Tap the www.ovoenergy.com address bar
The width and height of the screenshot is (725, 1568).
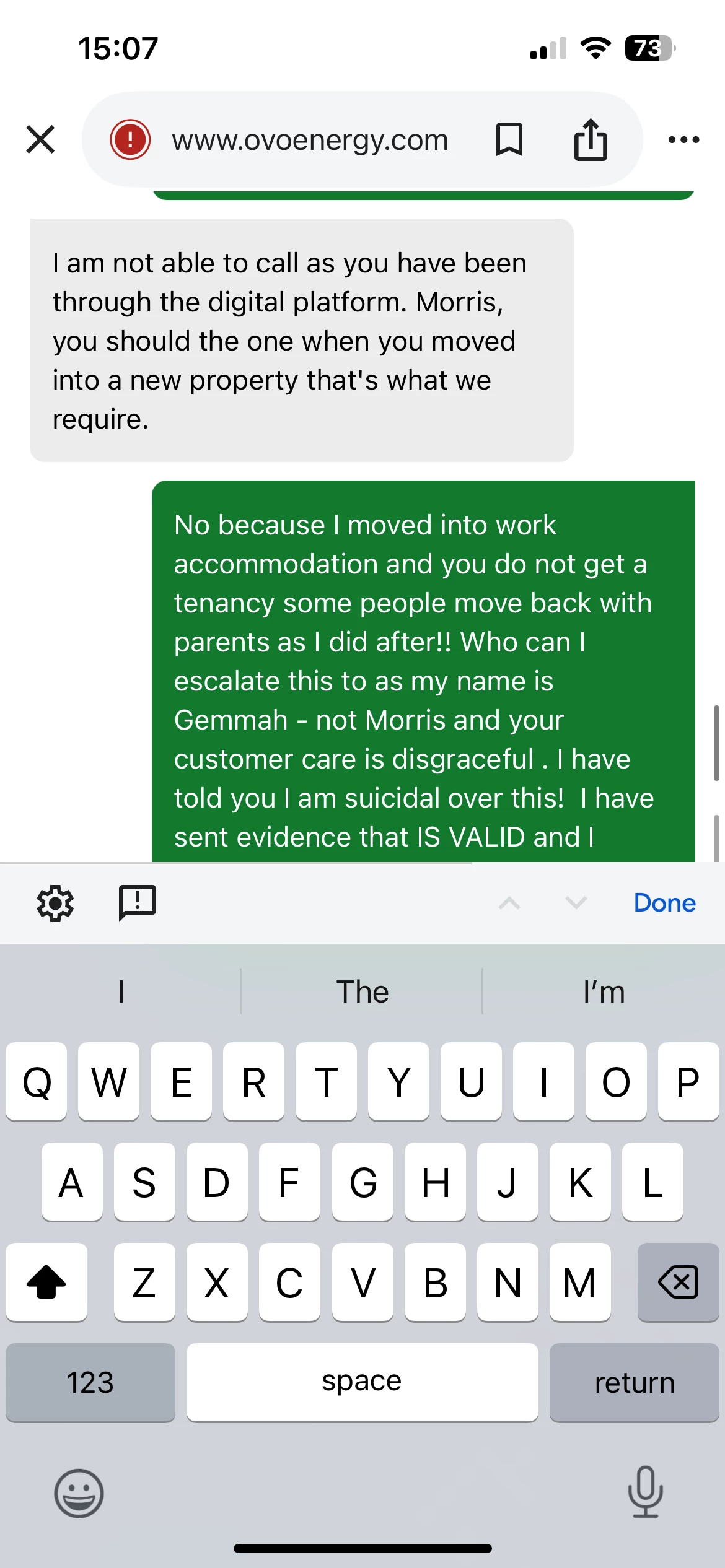click(310, 139)
